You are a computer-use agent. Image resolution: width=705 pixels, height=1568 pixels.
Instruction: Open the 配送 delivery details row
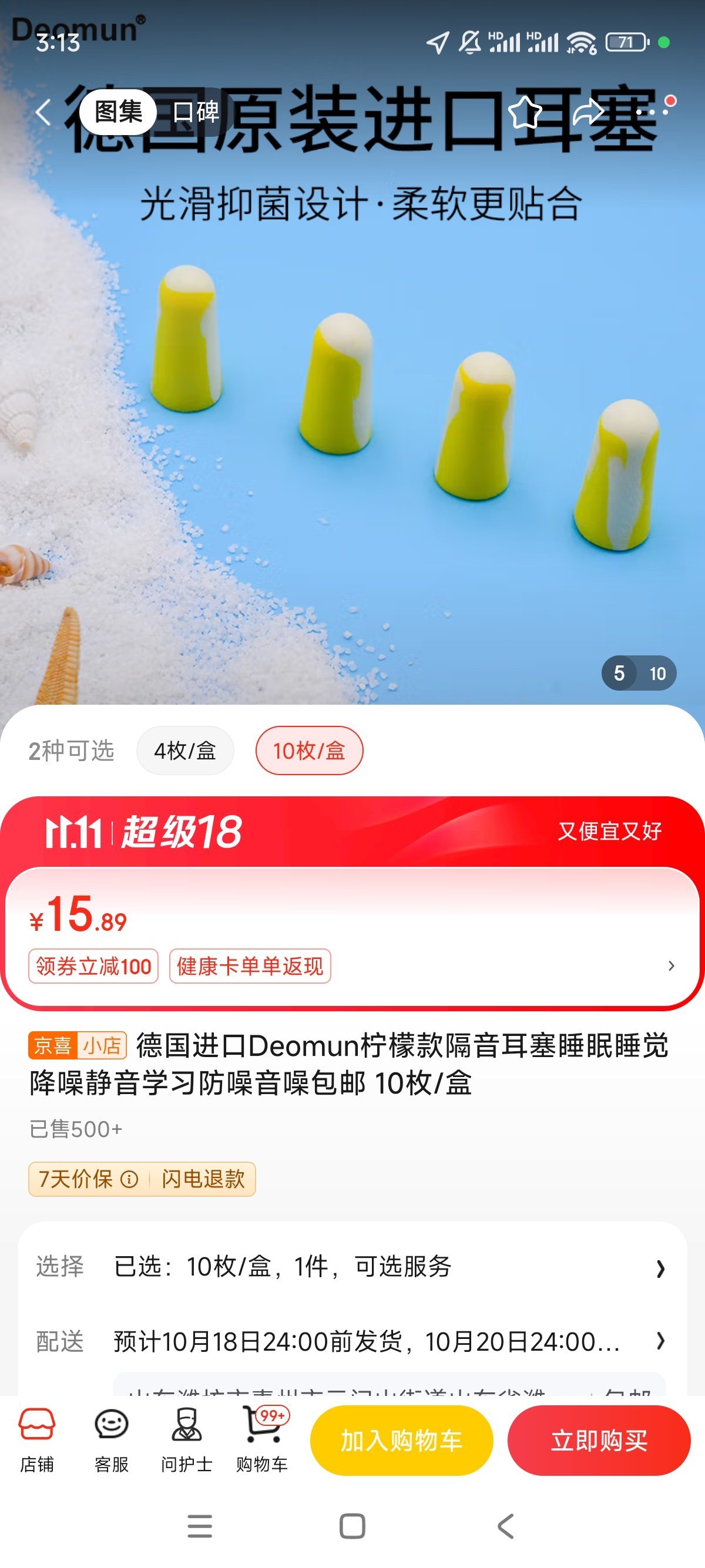352,1341
